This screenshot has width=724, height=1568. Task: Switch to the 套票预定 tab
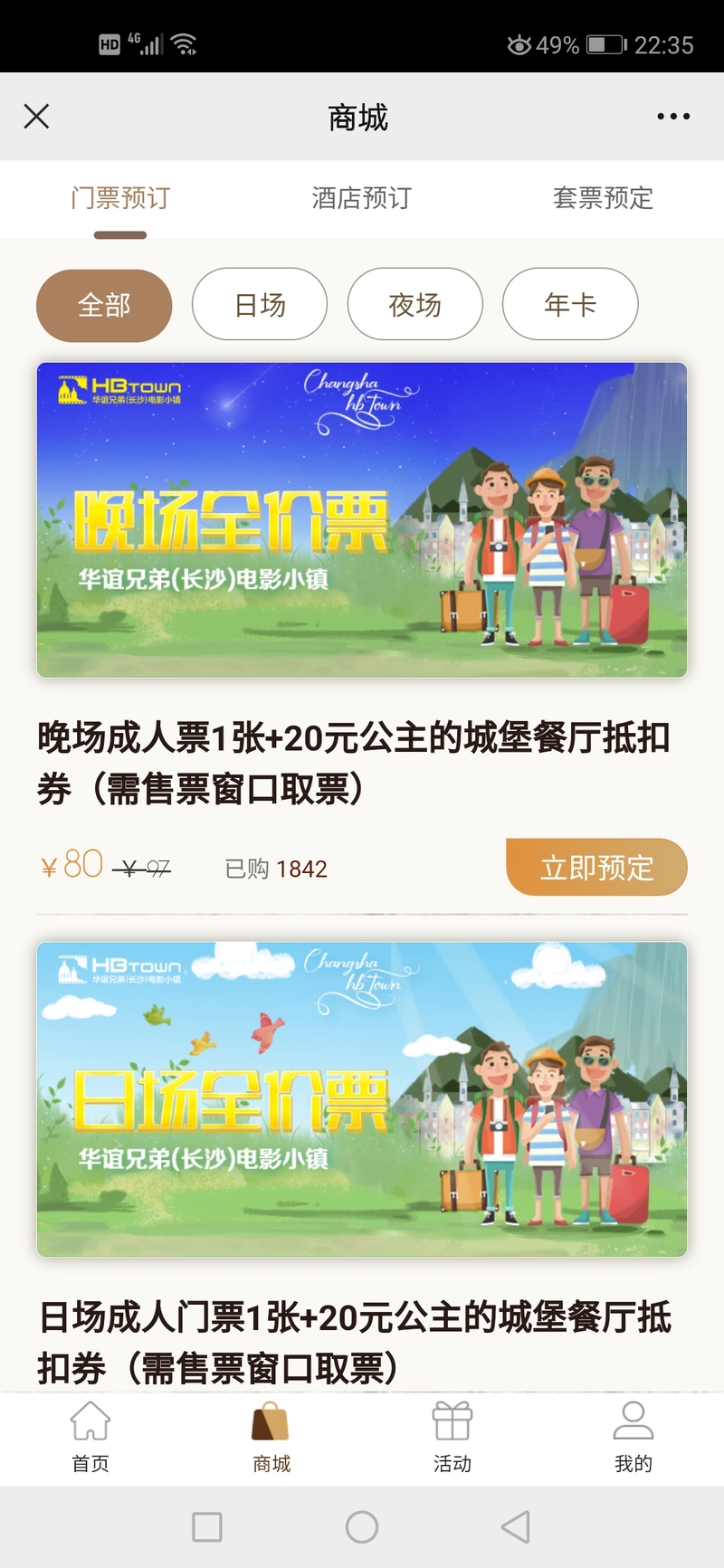click(x=603, y=197)
